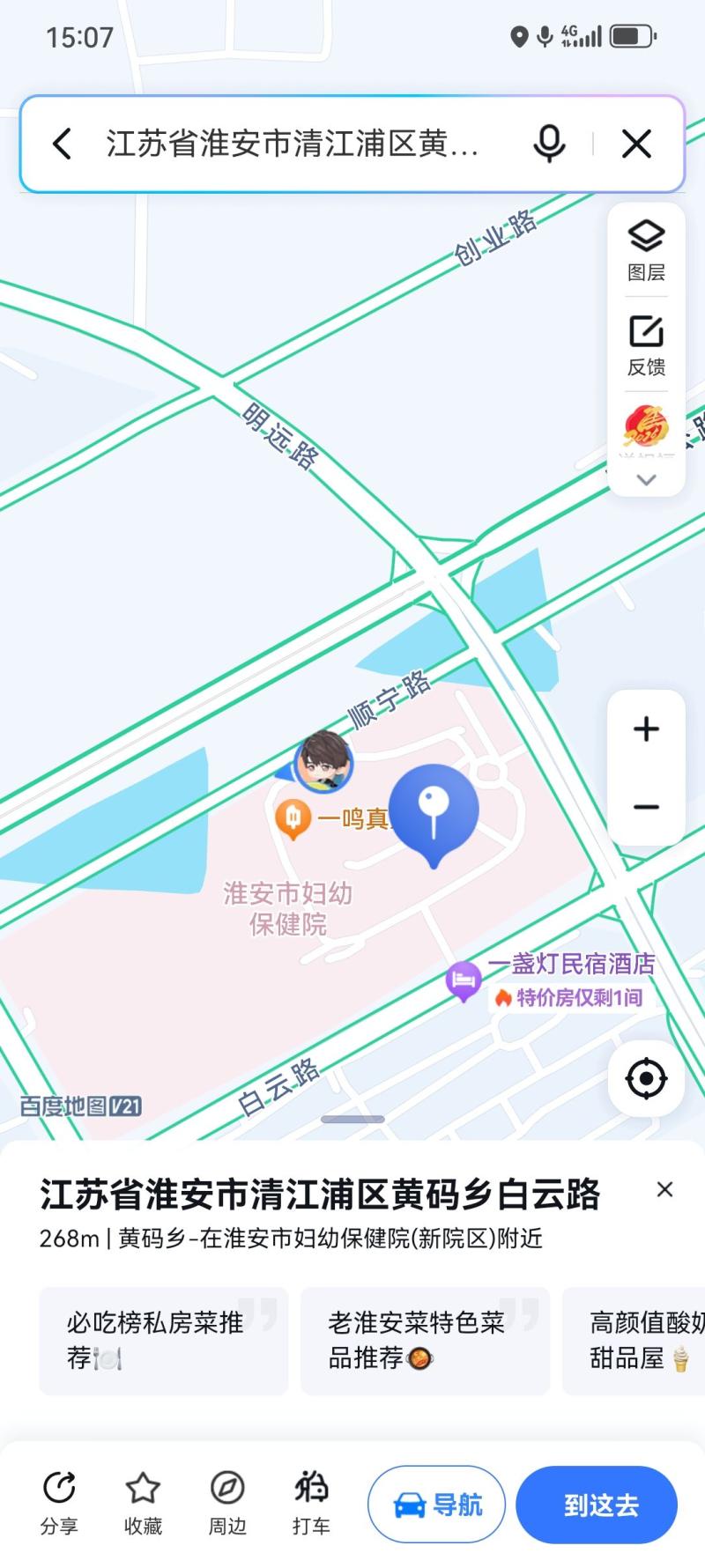Go back from the search result
705x1568 pixels.
(x=62, y=144)
